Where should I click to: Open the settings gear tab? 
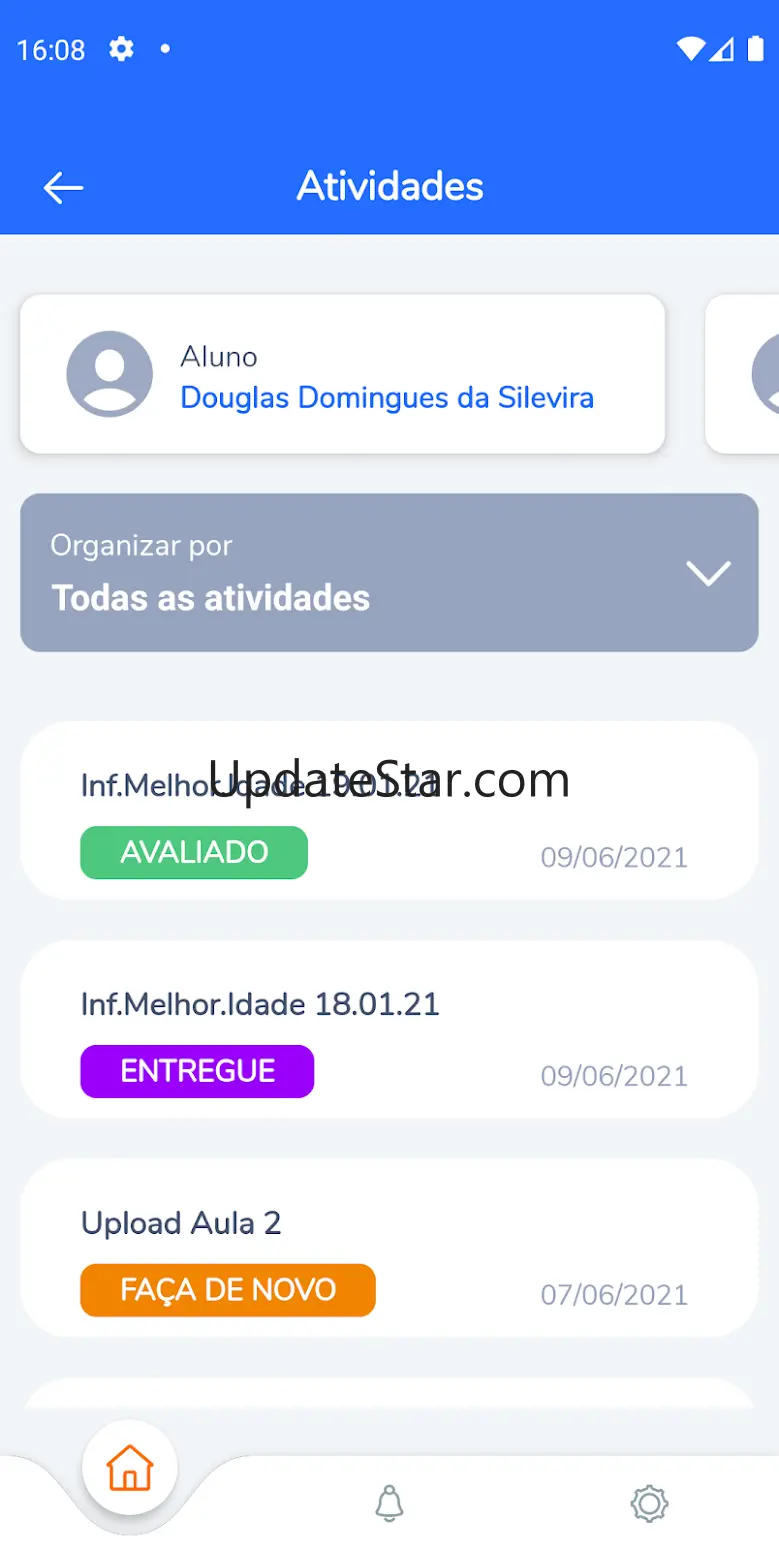pos(649,1503)
